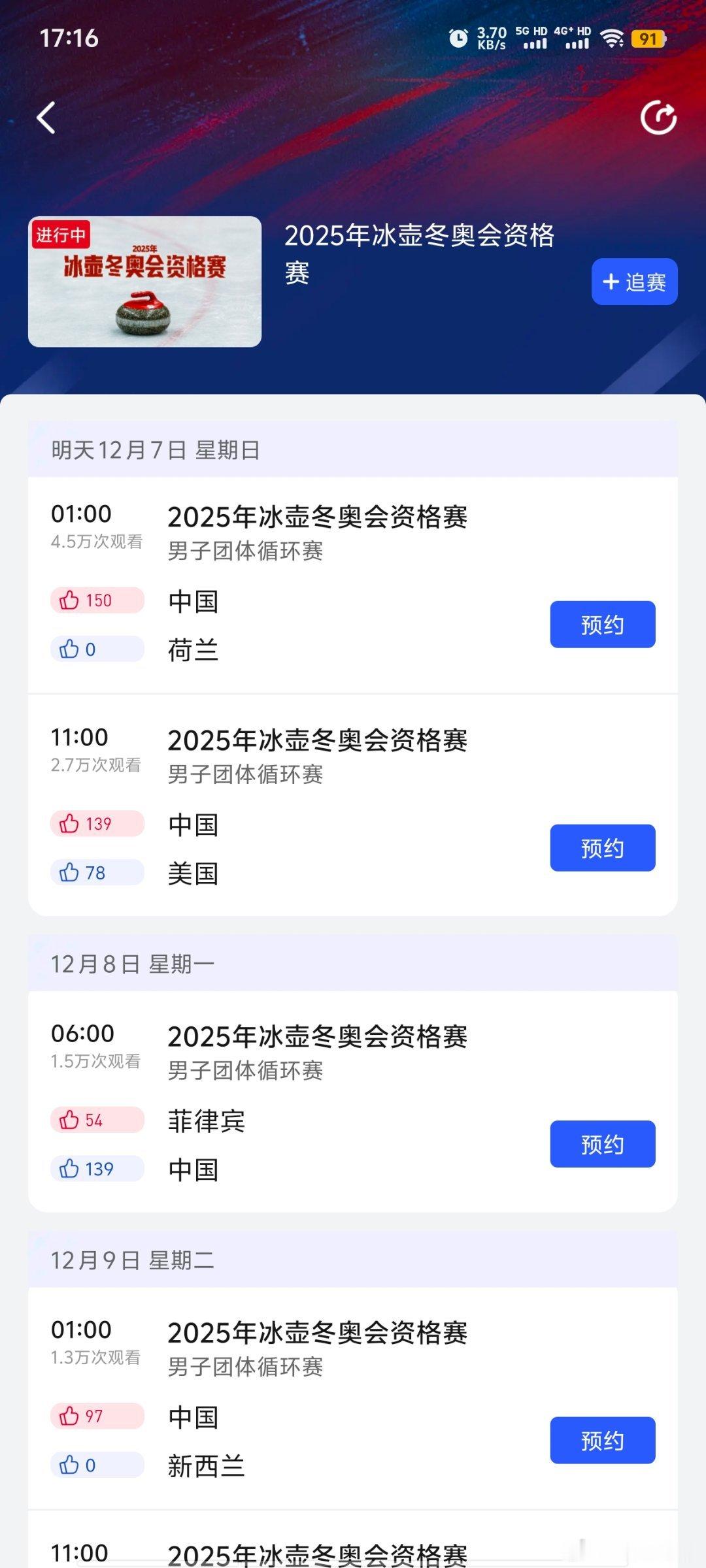Go back using the top-left arrow

coord(46,118)
